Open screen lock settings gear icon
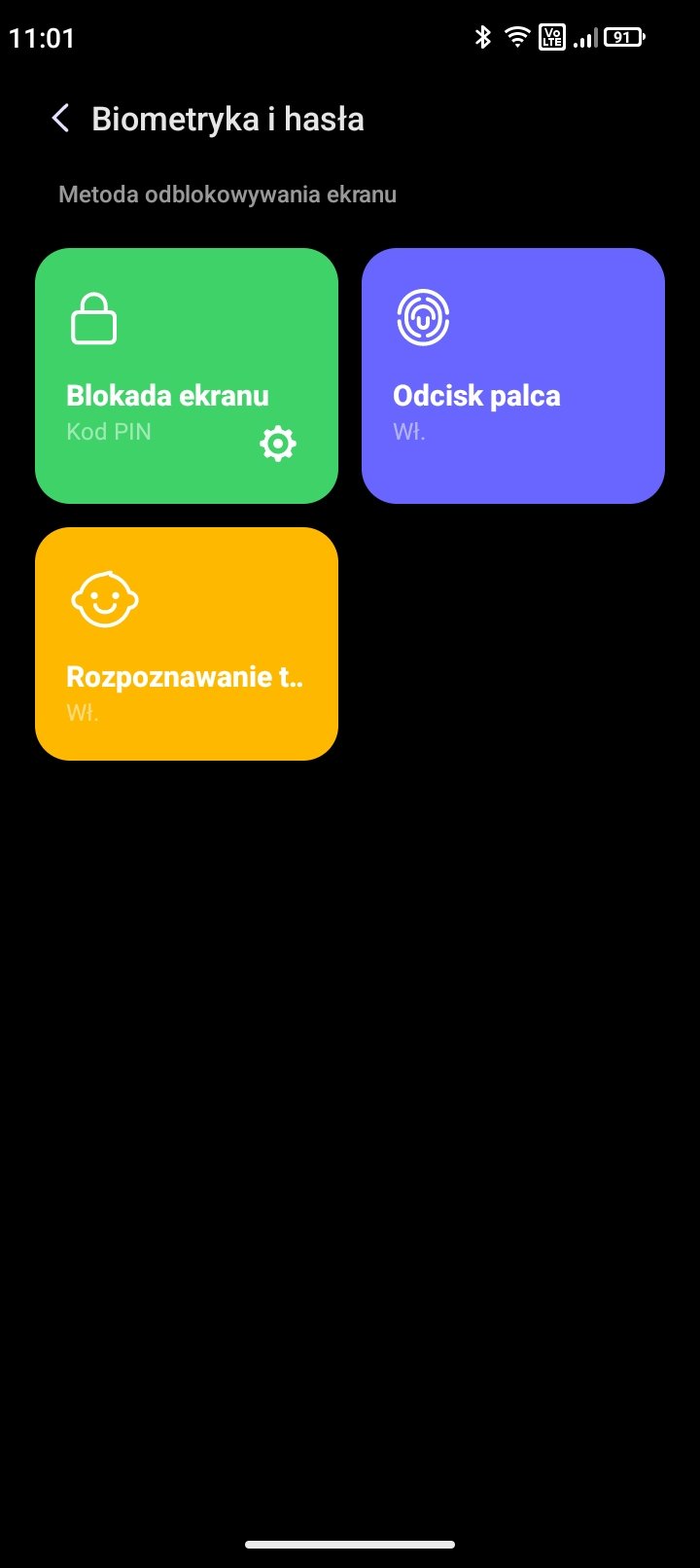Image resolution: width=700 pixels, height=1568 pixels. [x=278, y=444]
